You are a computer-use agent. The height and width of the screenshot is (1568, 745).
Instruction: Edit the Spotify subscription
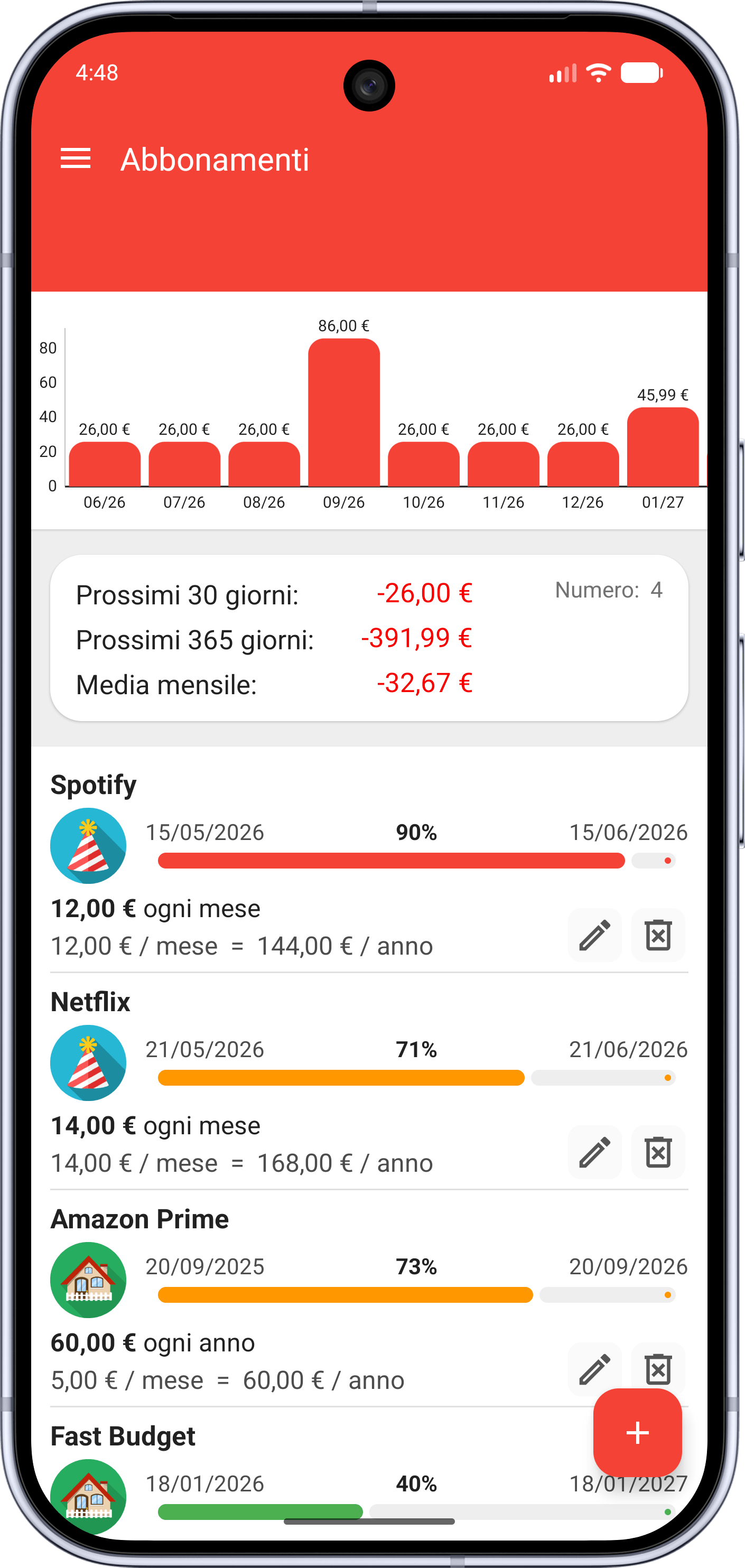594,935
